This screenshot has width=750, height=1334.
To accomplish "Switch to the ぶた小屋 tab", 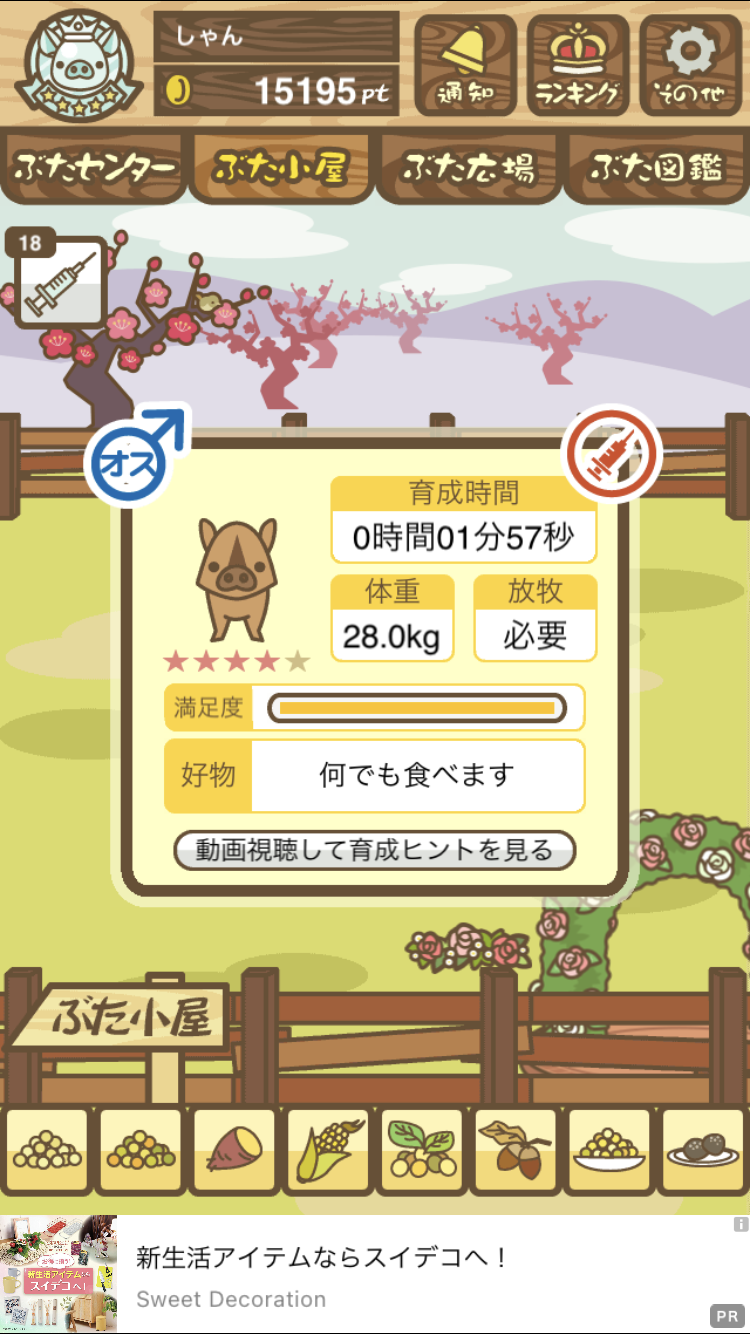I will tap(280, 168).
